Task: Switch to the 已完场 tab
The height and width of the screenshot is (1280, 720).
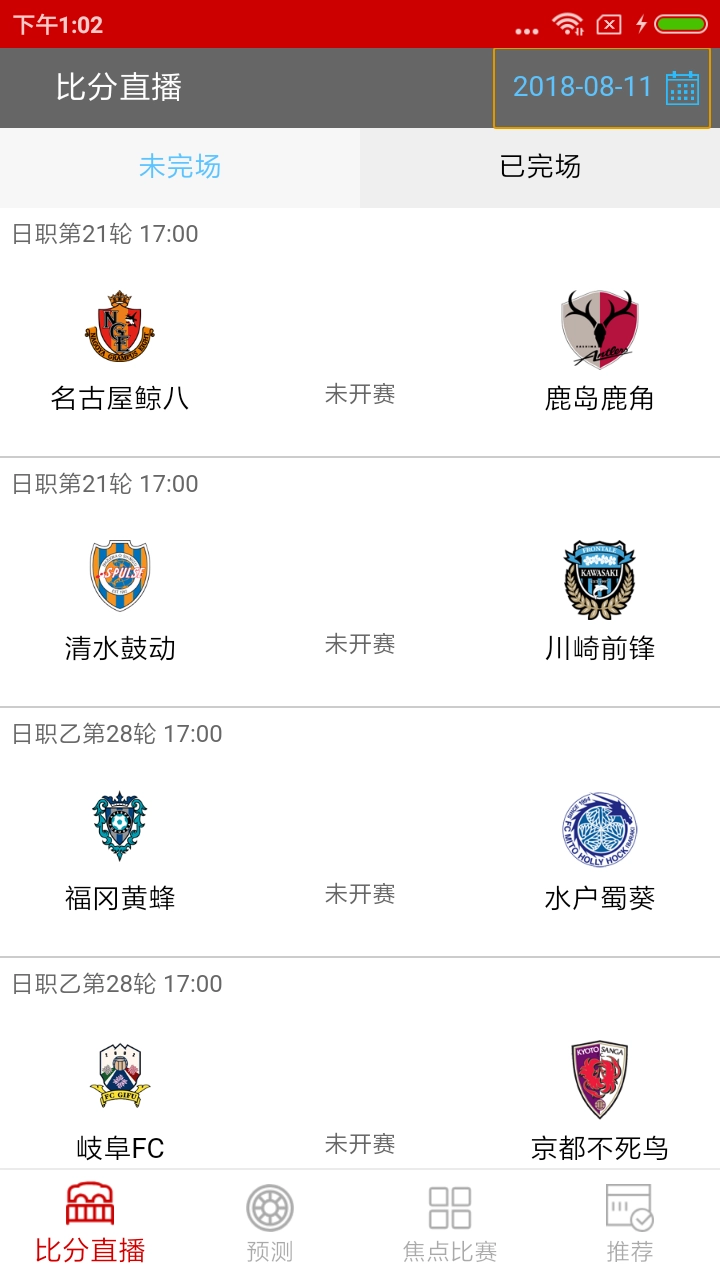Action: [x=540, y=167]
